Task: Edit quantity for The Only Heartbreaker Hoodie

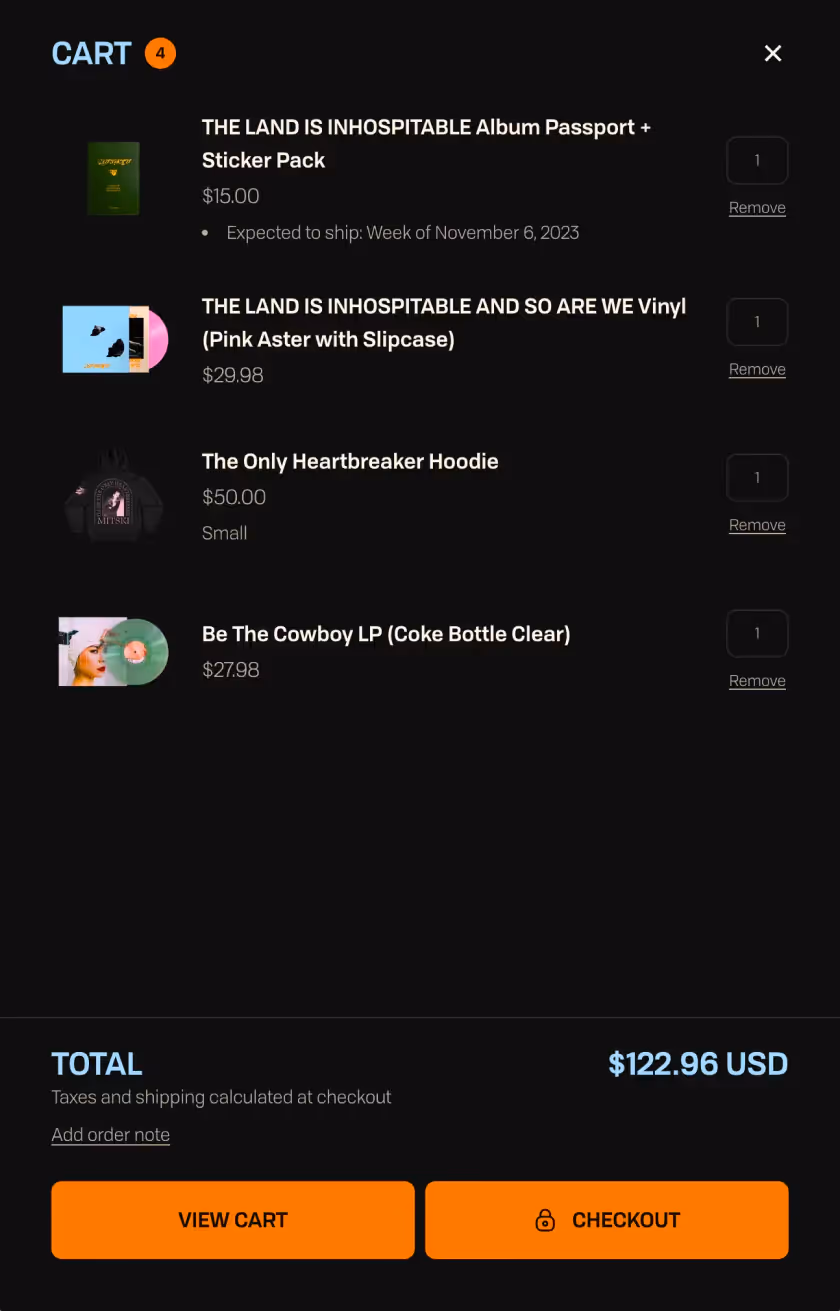Action: pos(757,478)
